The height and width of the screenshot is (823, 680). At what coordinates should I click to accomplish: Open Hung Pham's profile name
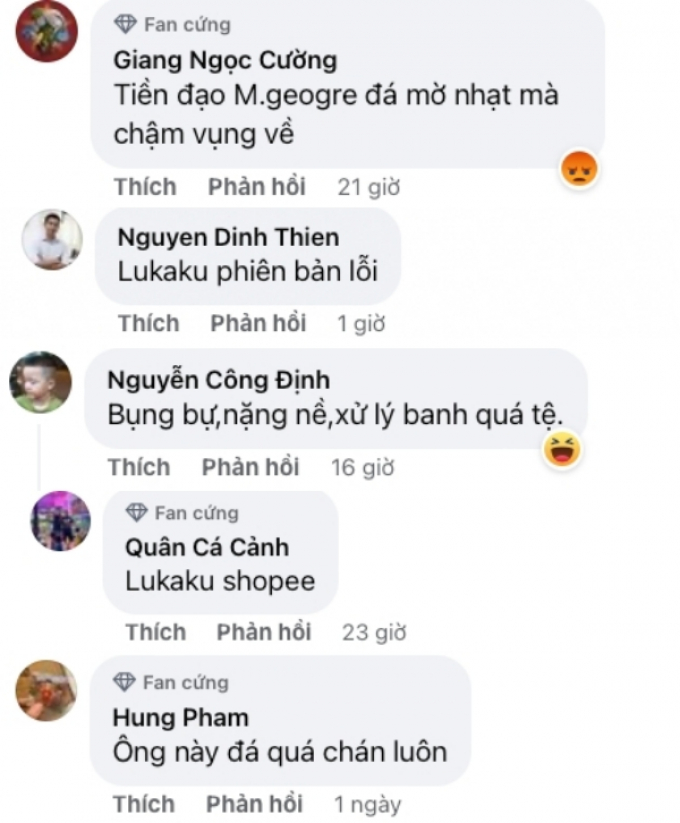180,718
